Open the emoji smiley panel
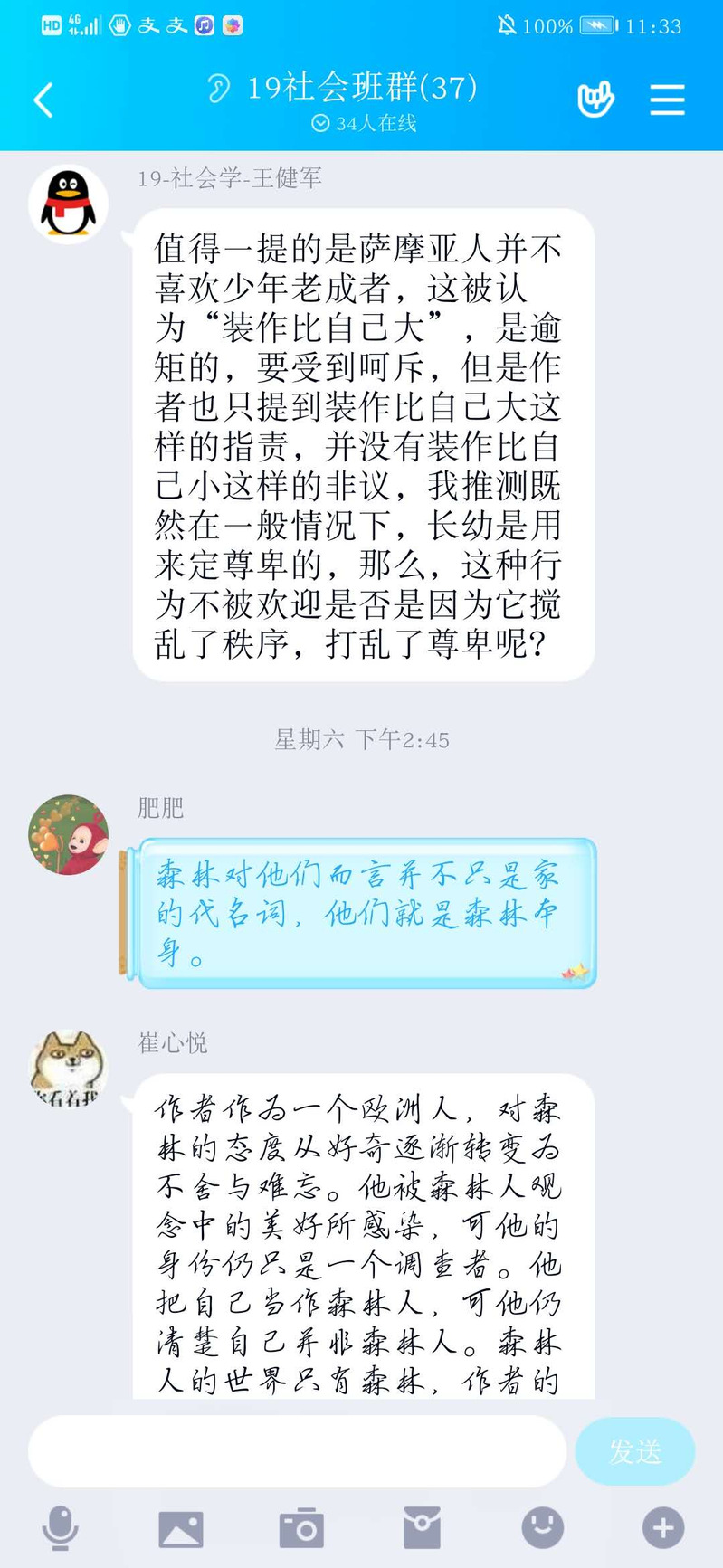Image resolution: width=723 pixels, height=1568 pixels. click(542, 1528)
